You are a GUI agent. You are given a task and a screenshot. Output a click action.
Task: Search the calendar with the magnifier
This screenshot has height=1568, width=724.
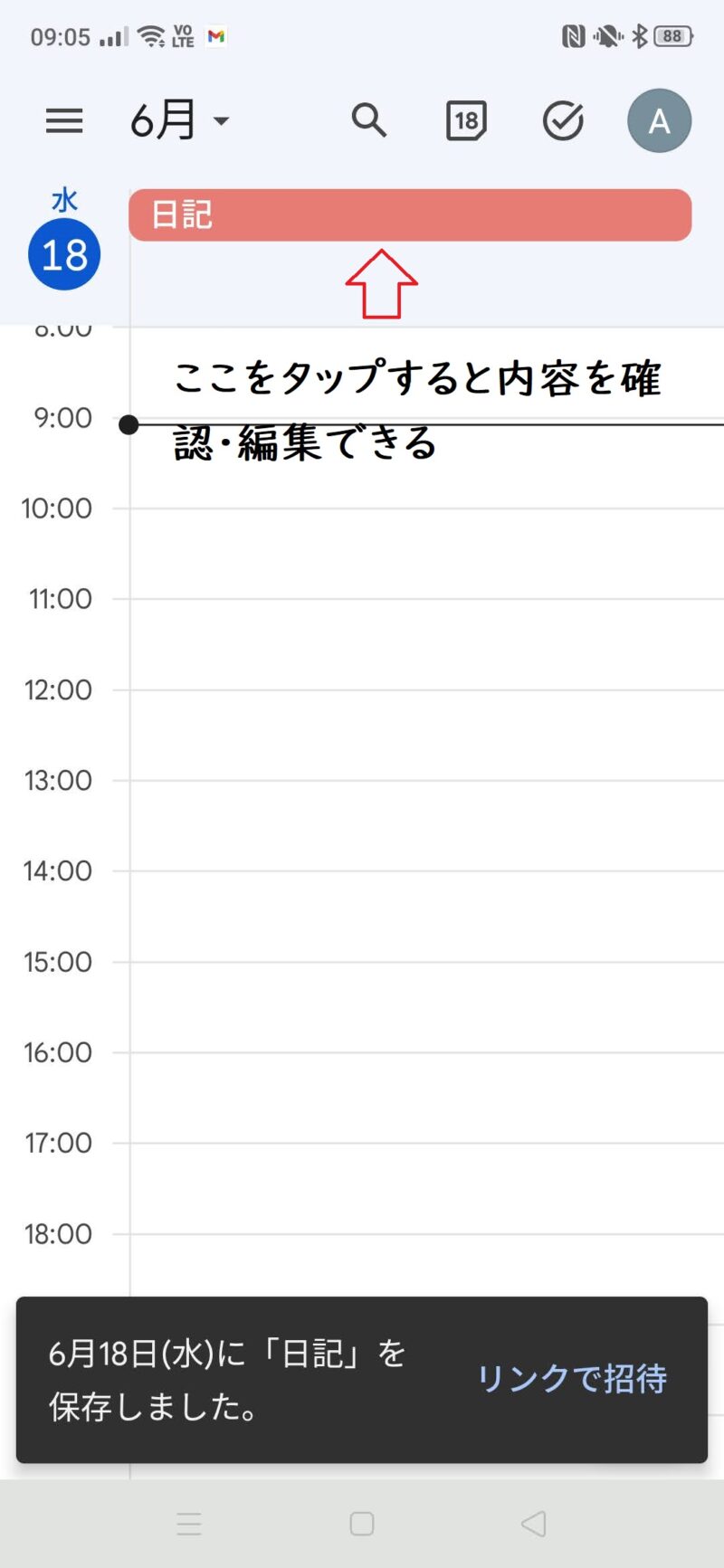click(x=368, y=120)
